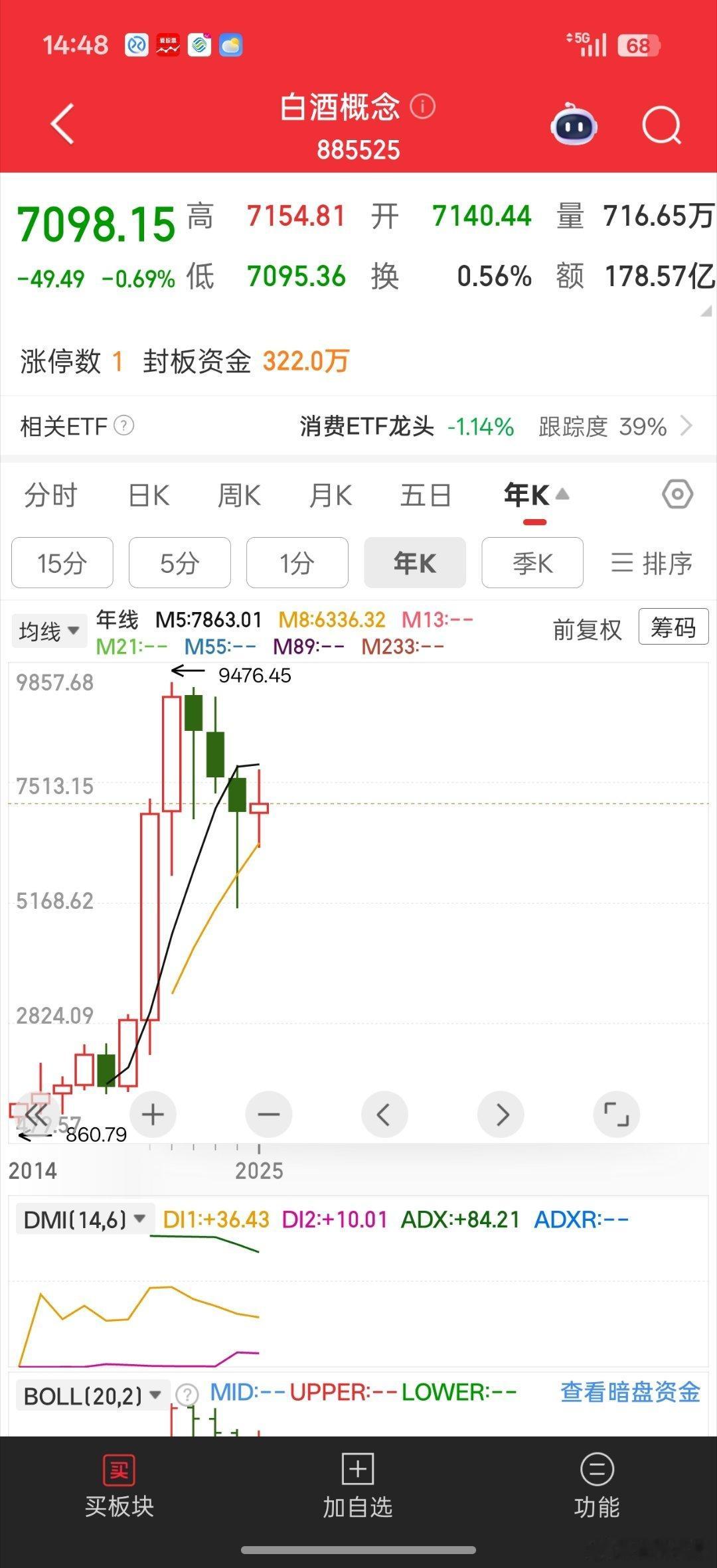This screenshot has width=717, height=1568.
Task: Go back using the top-left arrow
Action: tap(62, 123)
